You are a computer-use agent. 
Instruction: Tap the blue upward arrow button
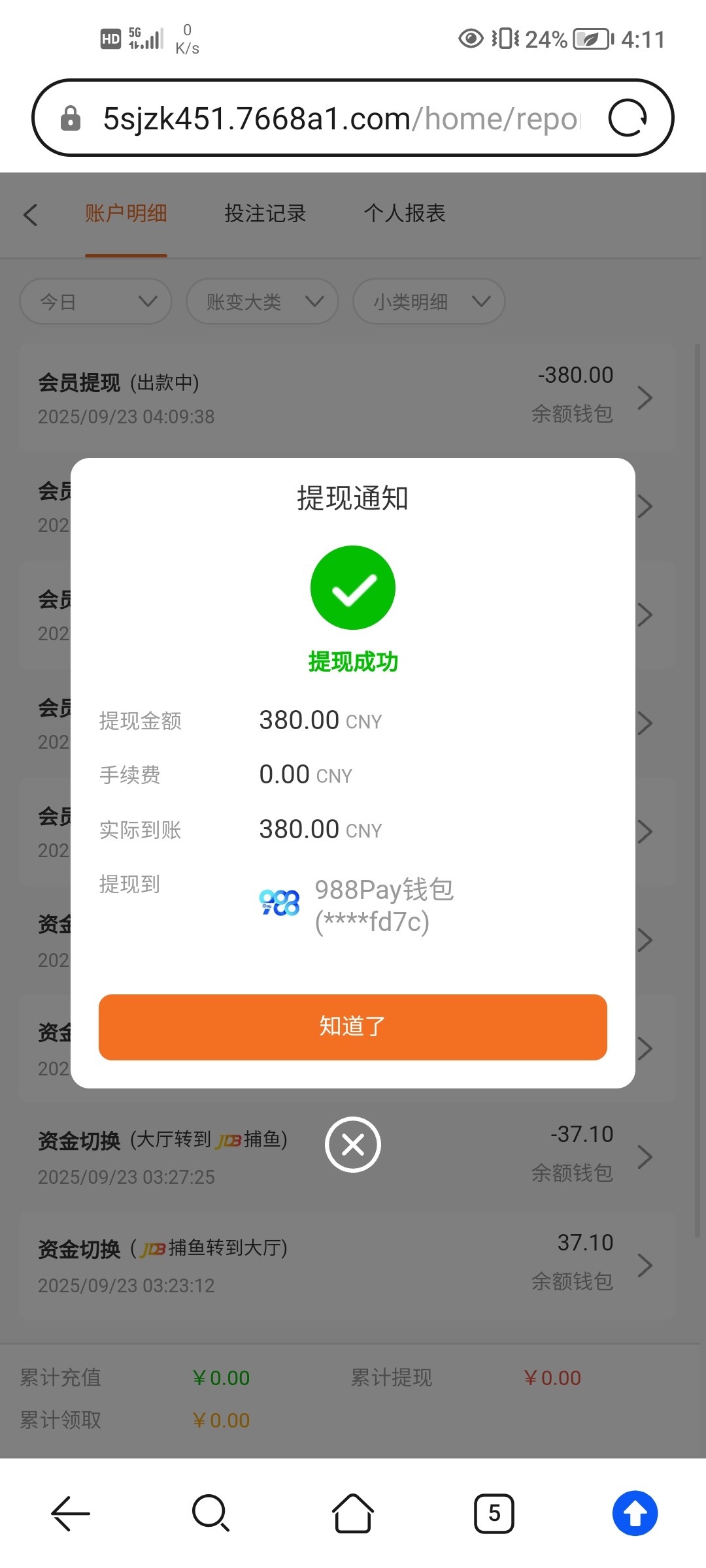click(x=635, y=1513)
